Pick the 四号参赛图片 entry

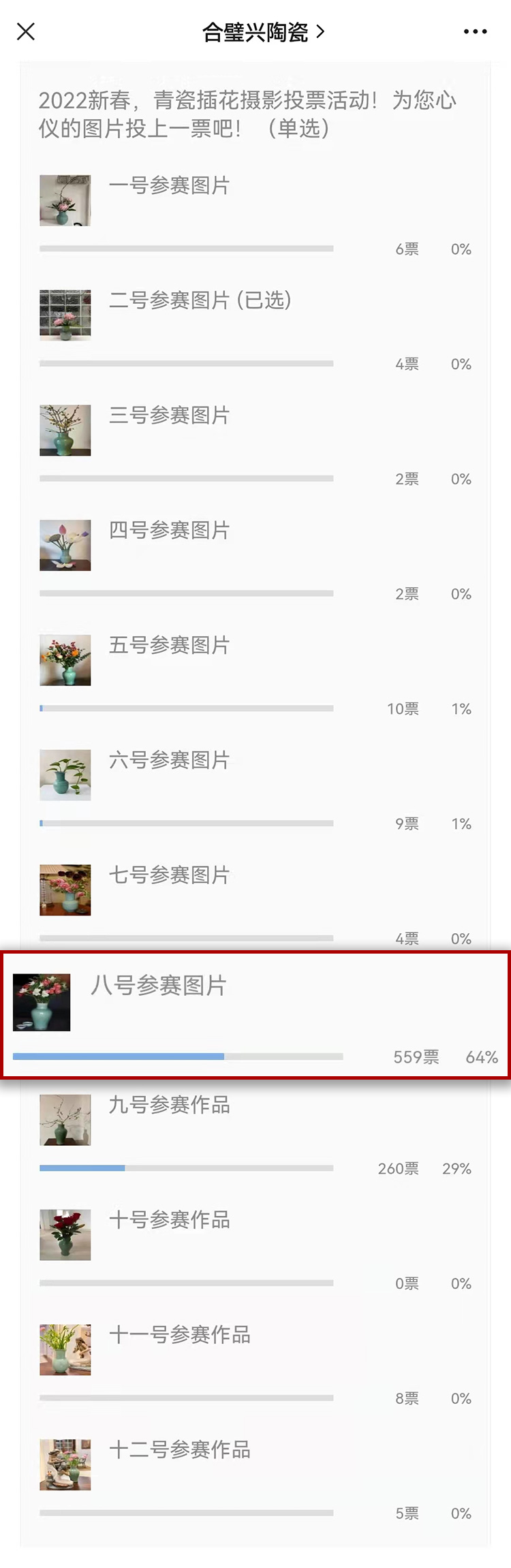[x=169, y=530]
